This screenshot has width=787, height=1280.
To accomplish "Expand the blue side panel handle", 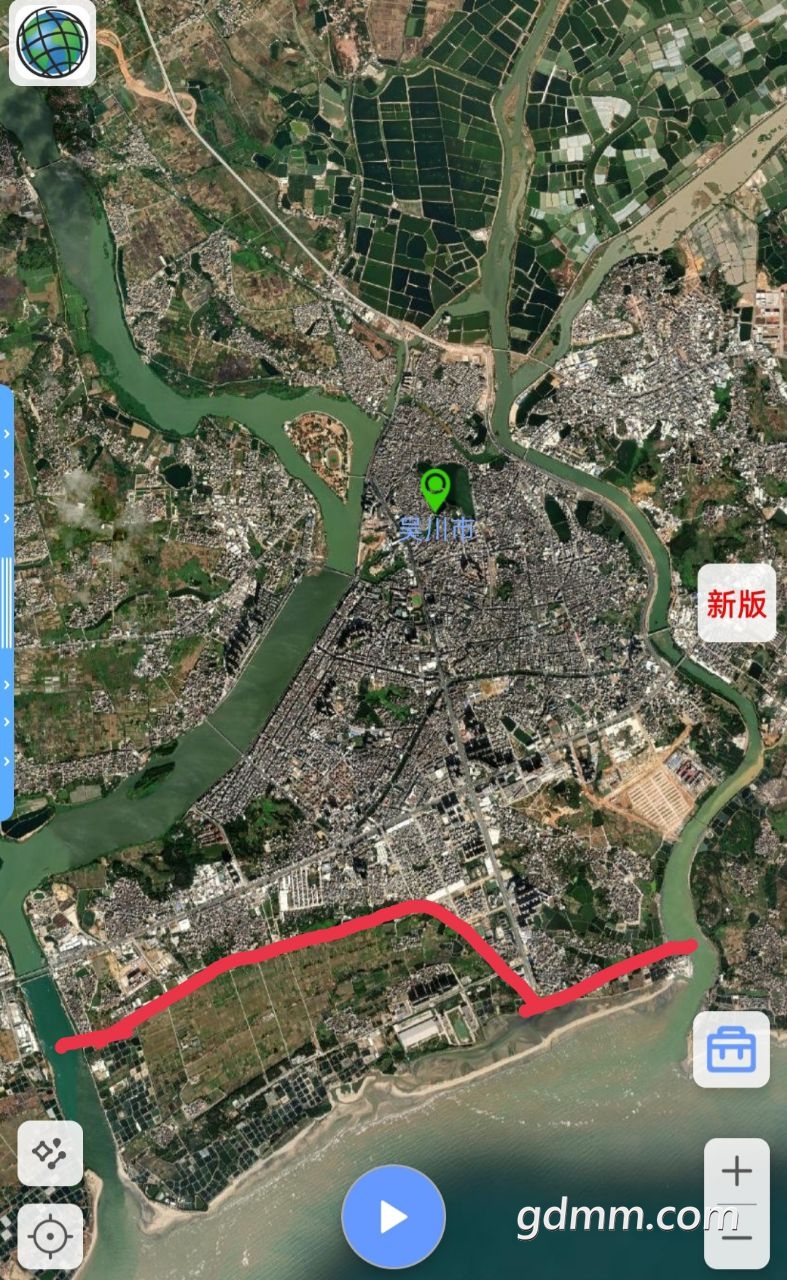I will pos(7,603).
